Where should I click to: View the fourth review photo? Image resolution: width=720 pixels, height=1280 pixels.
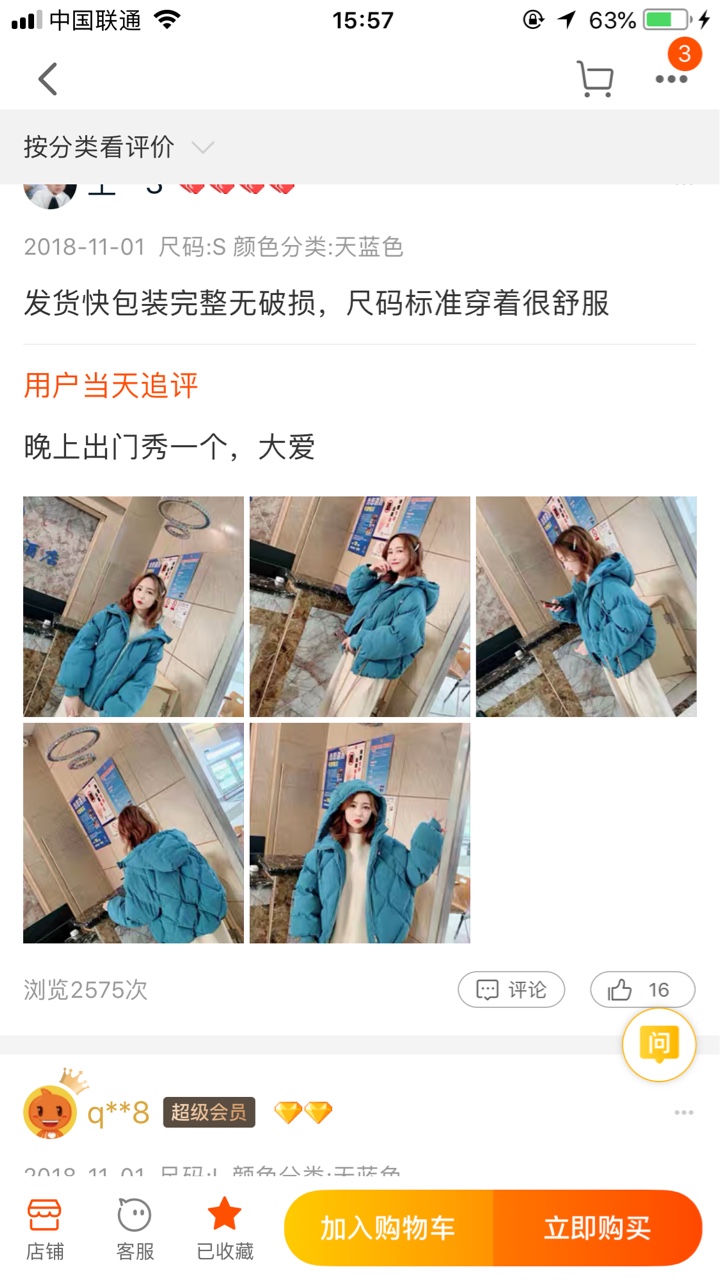pos(133,833)
